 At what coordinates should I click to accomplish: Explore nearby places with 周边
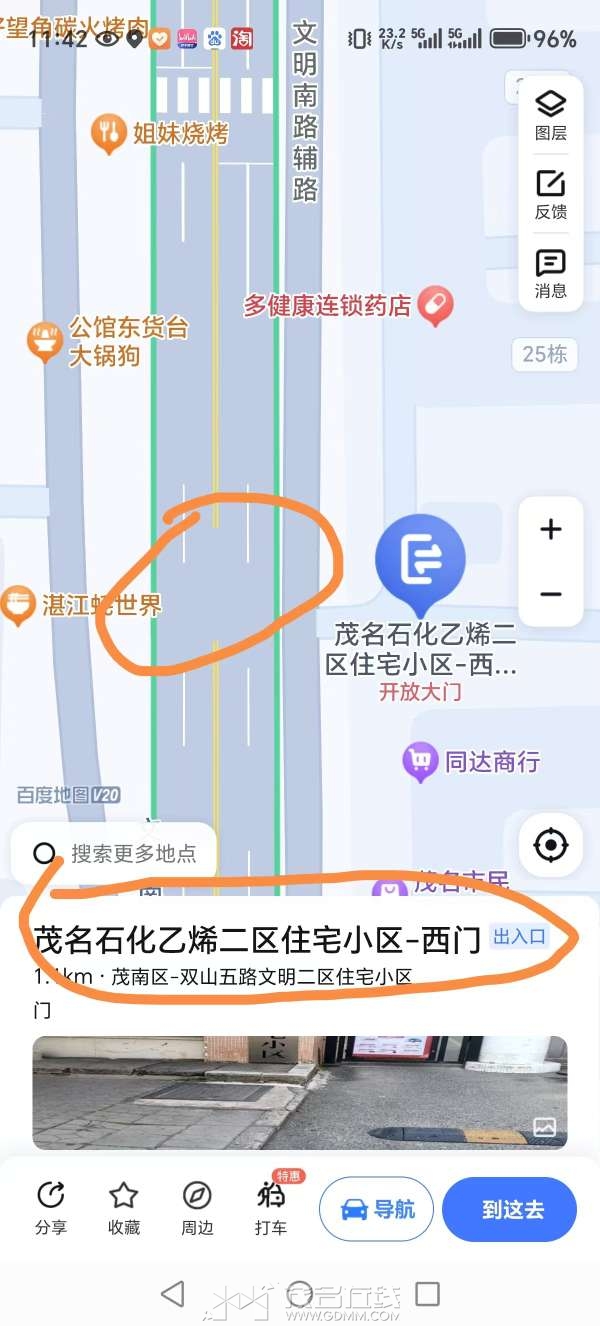click(x=197, y=1207)
